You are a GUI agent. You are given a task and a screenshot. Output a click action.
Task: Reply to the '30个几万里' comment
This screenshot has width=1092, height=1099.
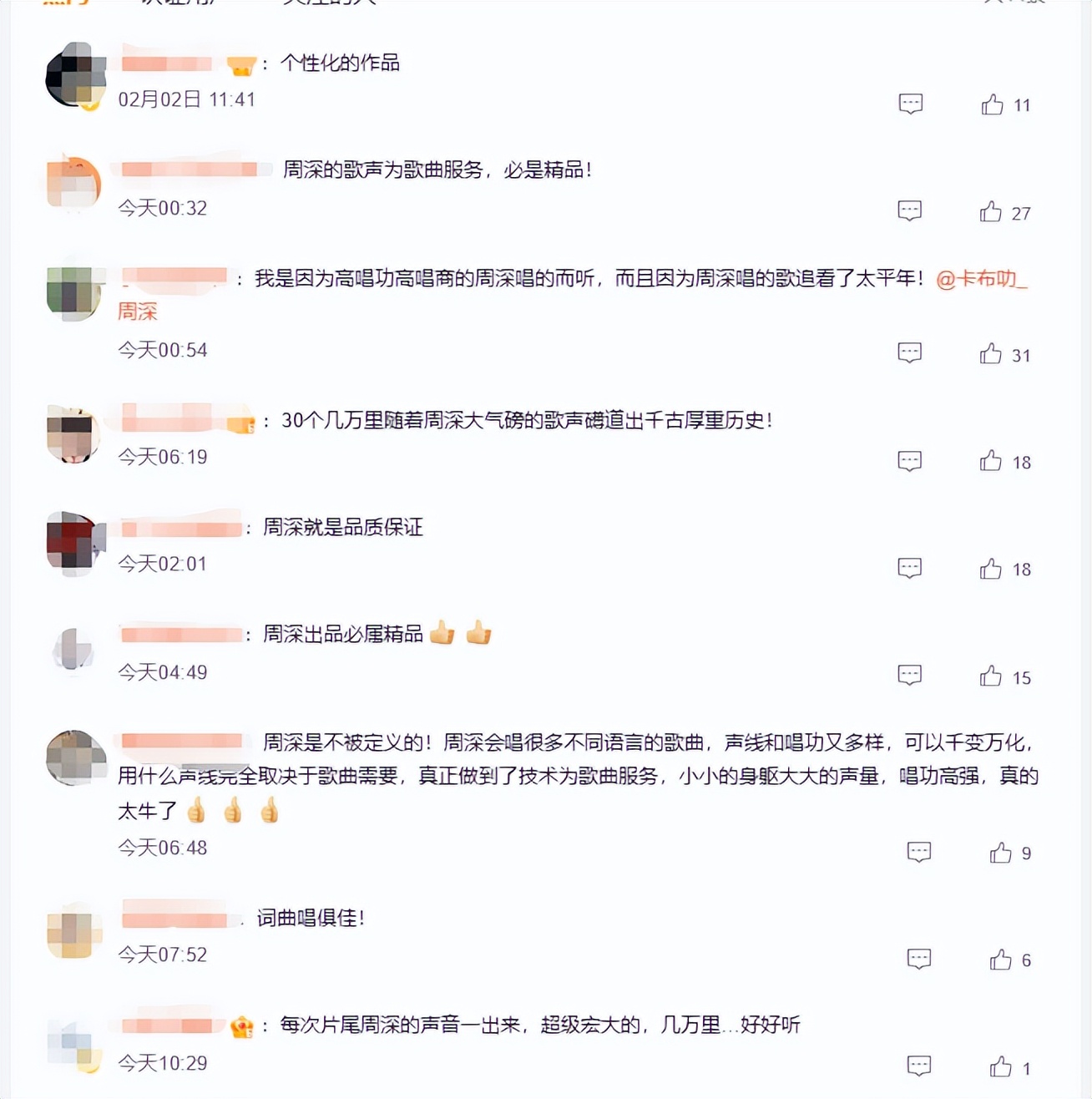pyautogui.click(x=909, y=461)
